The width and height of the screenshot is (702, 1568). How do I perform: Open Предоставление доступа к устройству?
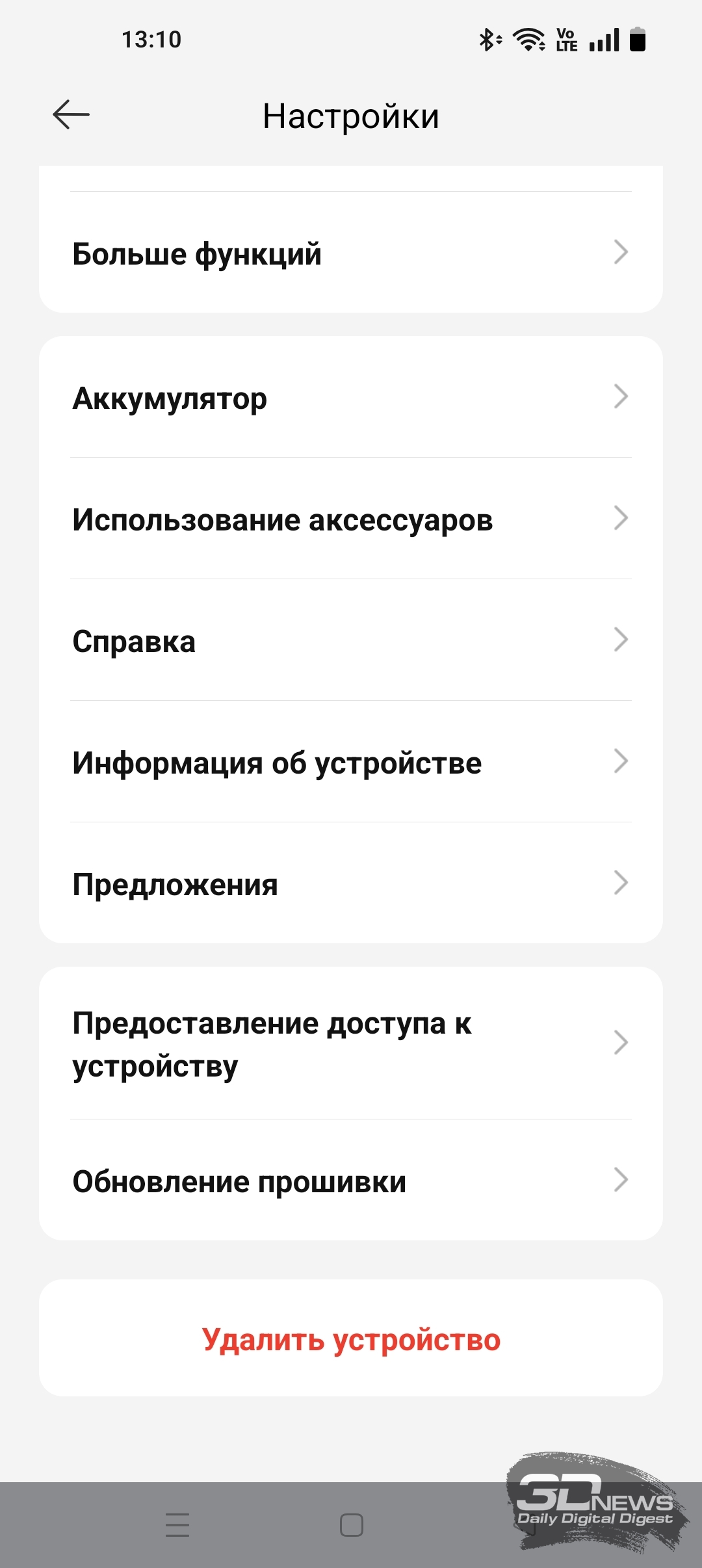[x=351, y=1043]
